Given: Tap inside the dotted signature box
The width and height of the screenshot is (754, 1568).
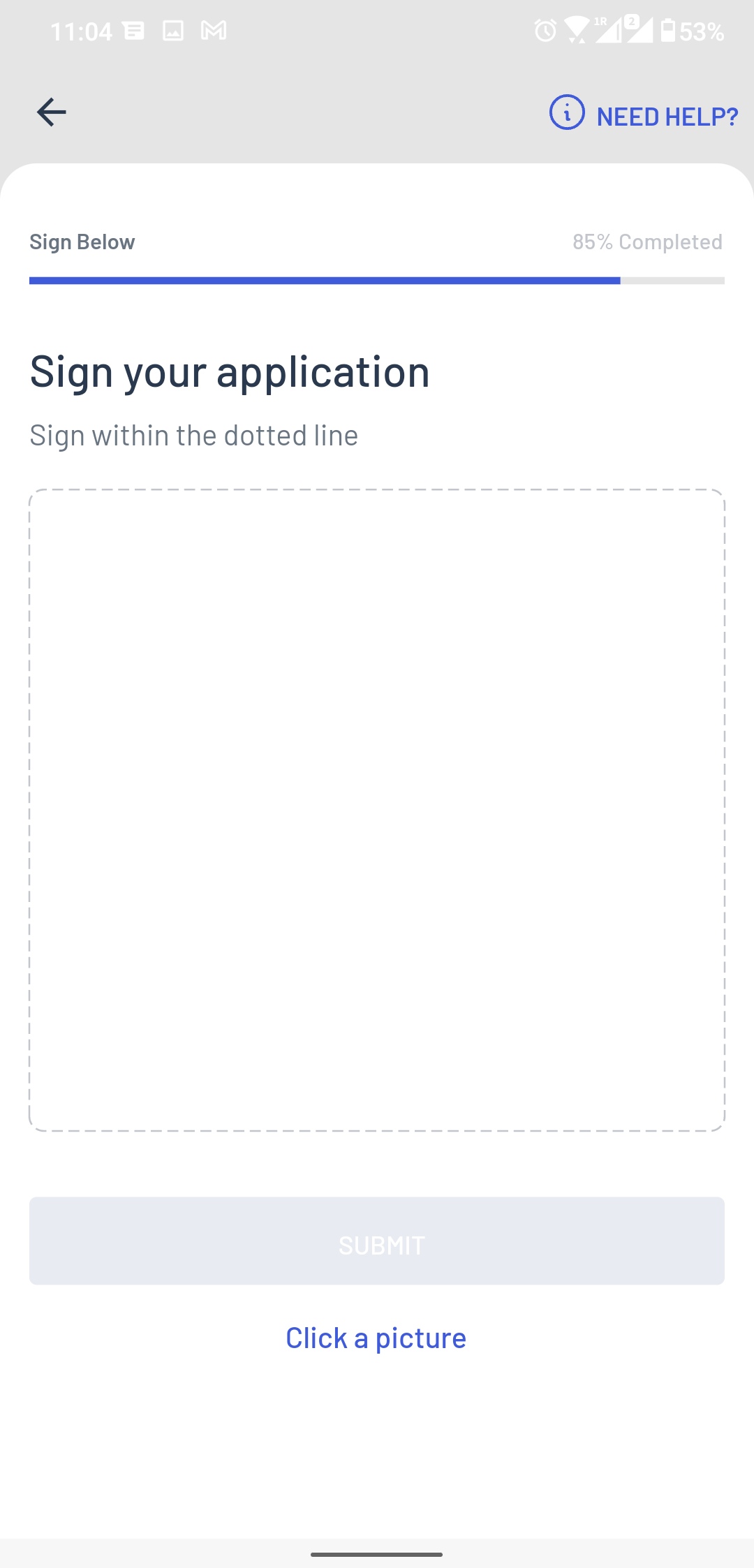Looking at the screenshot, I should pyautogui.click(x=377, y=810).
